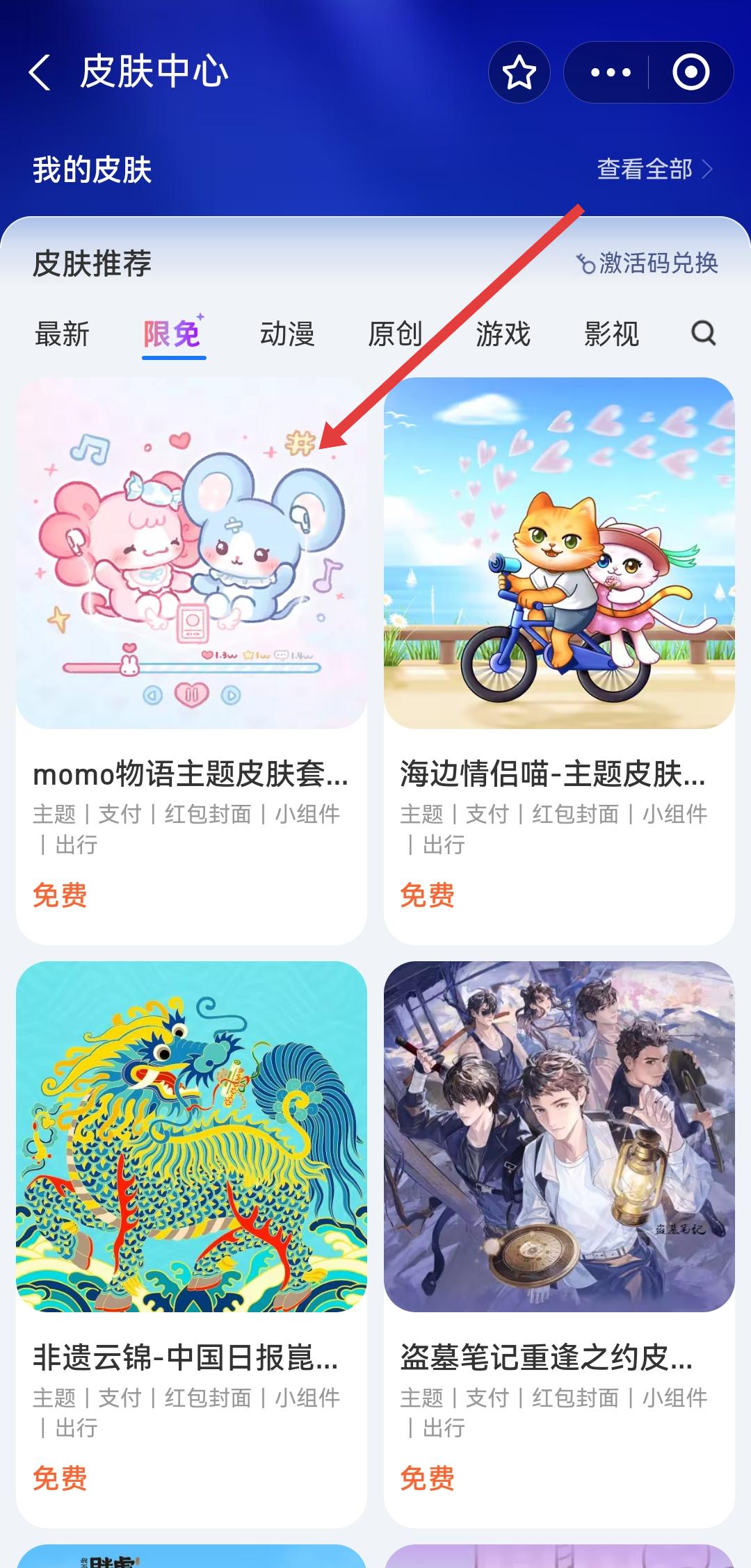The image size is (751, 1568).
Task: Open the three-dot more menu
Action: pos(610,72)
